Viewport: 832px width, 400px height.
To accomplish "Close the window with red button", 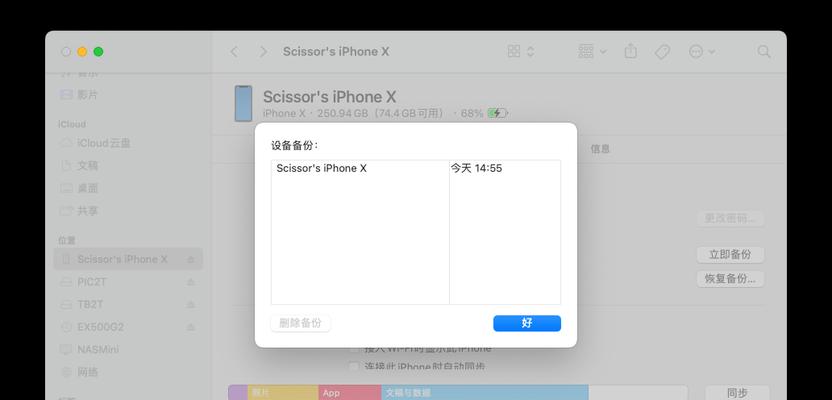I will [x=66, y=51].
